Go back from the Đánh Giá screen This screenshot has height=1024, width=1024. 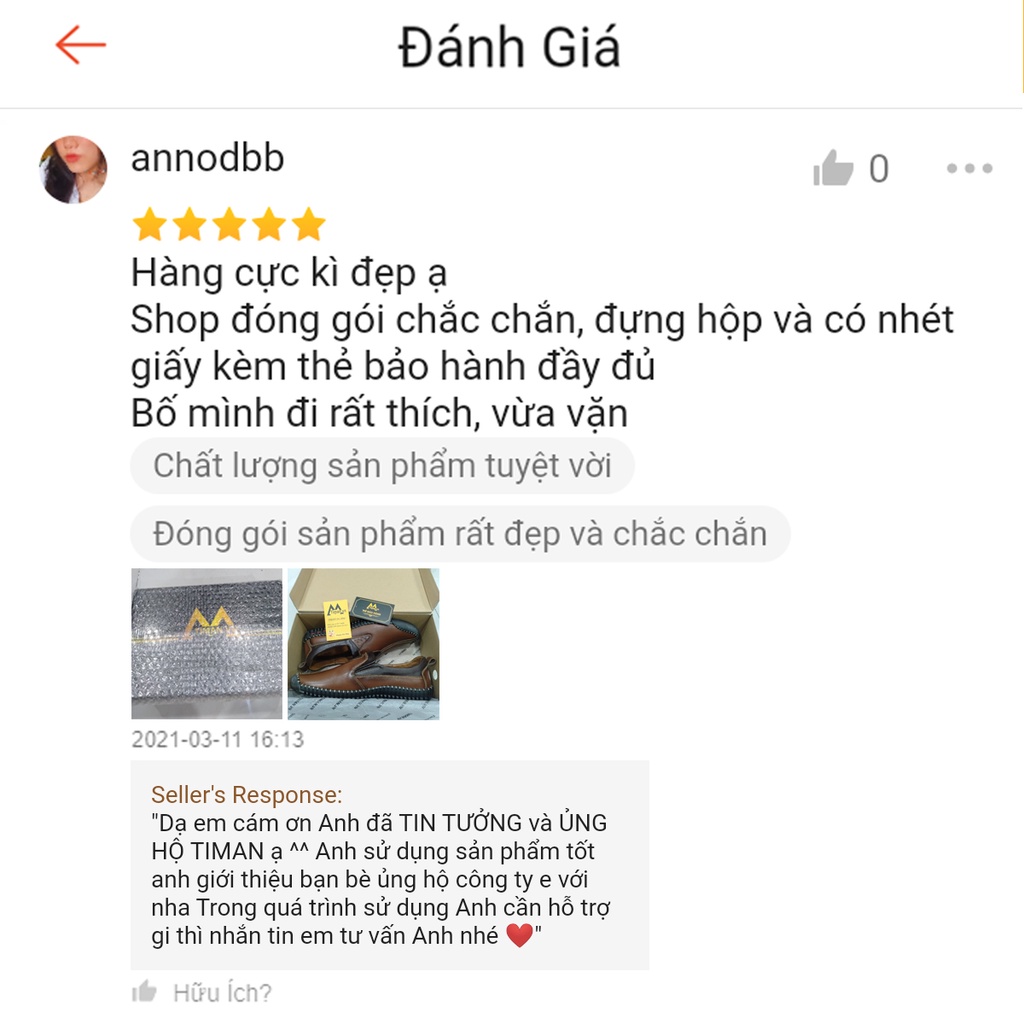(x=80, y=46)
